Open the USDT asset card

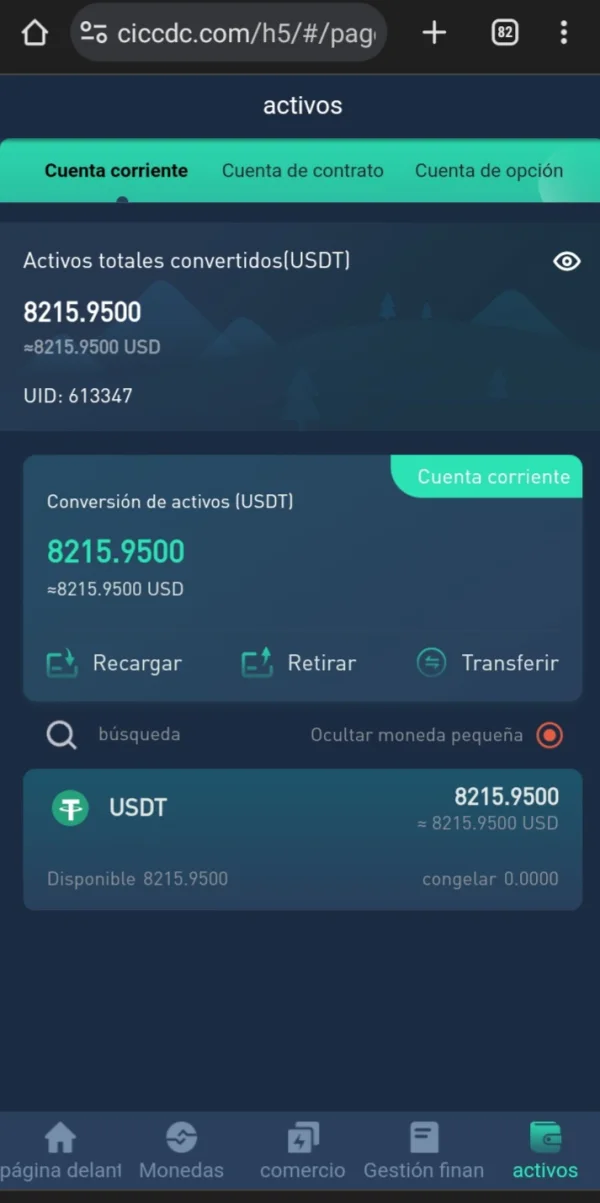tap(302, 839)
